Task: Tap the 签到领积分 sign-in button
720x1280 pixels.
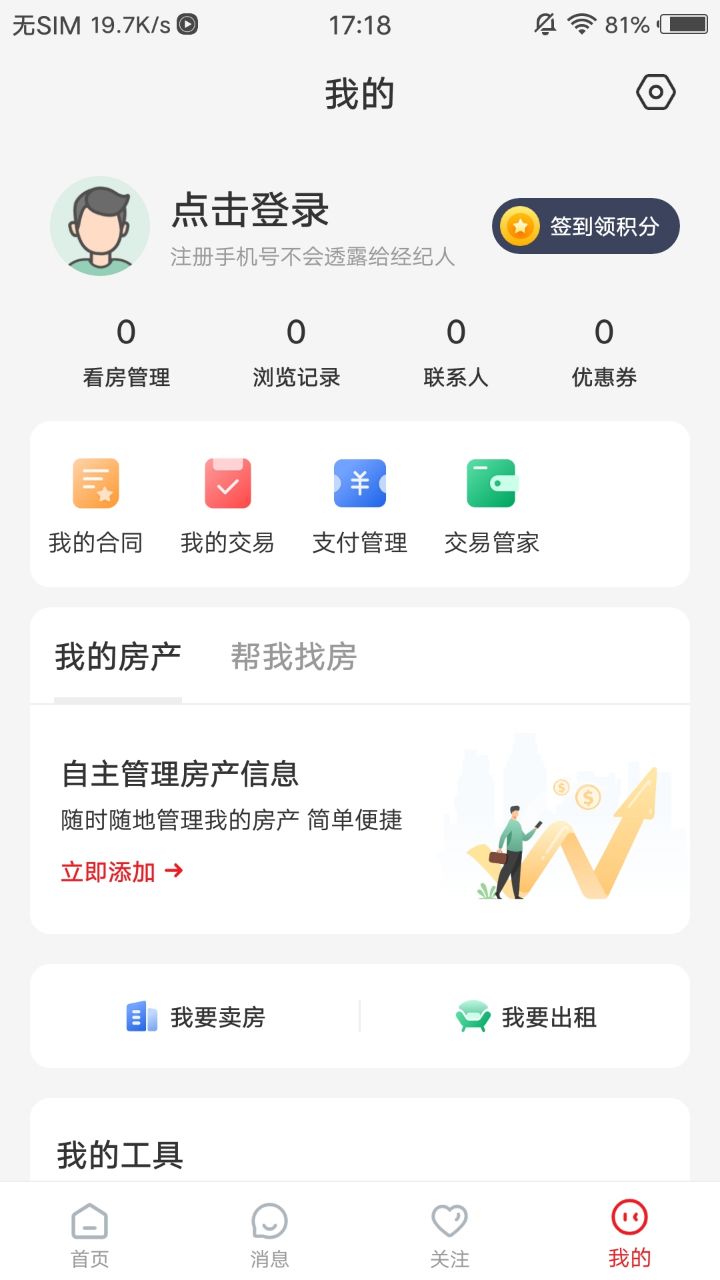Action: pyautogui.click(x=586, y=226)
